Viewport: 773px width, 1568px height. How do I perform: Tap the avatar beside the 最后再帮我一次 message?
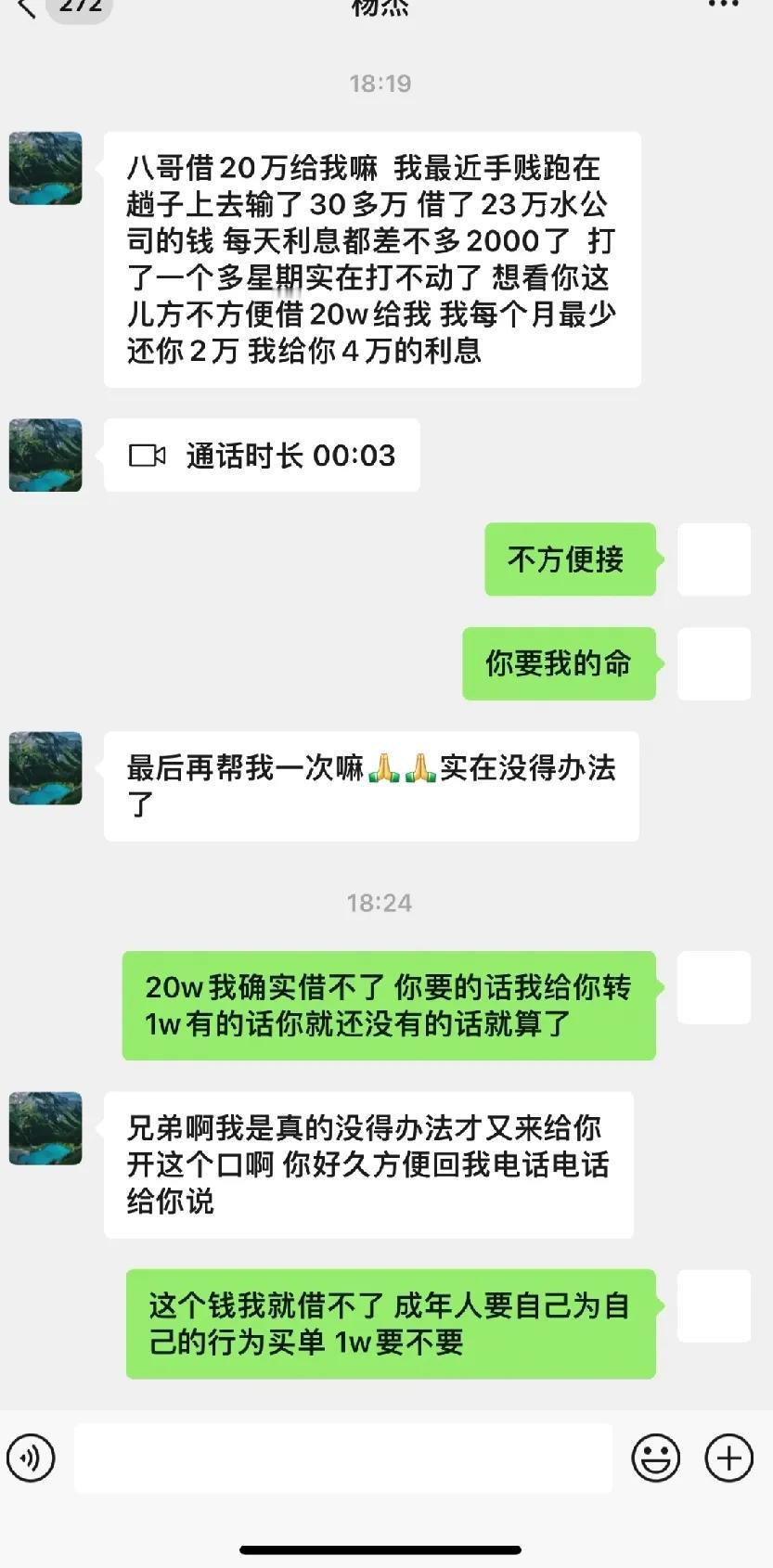coord(45,768)
